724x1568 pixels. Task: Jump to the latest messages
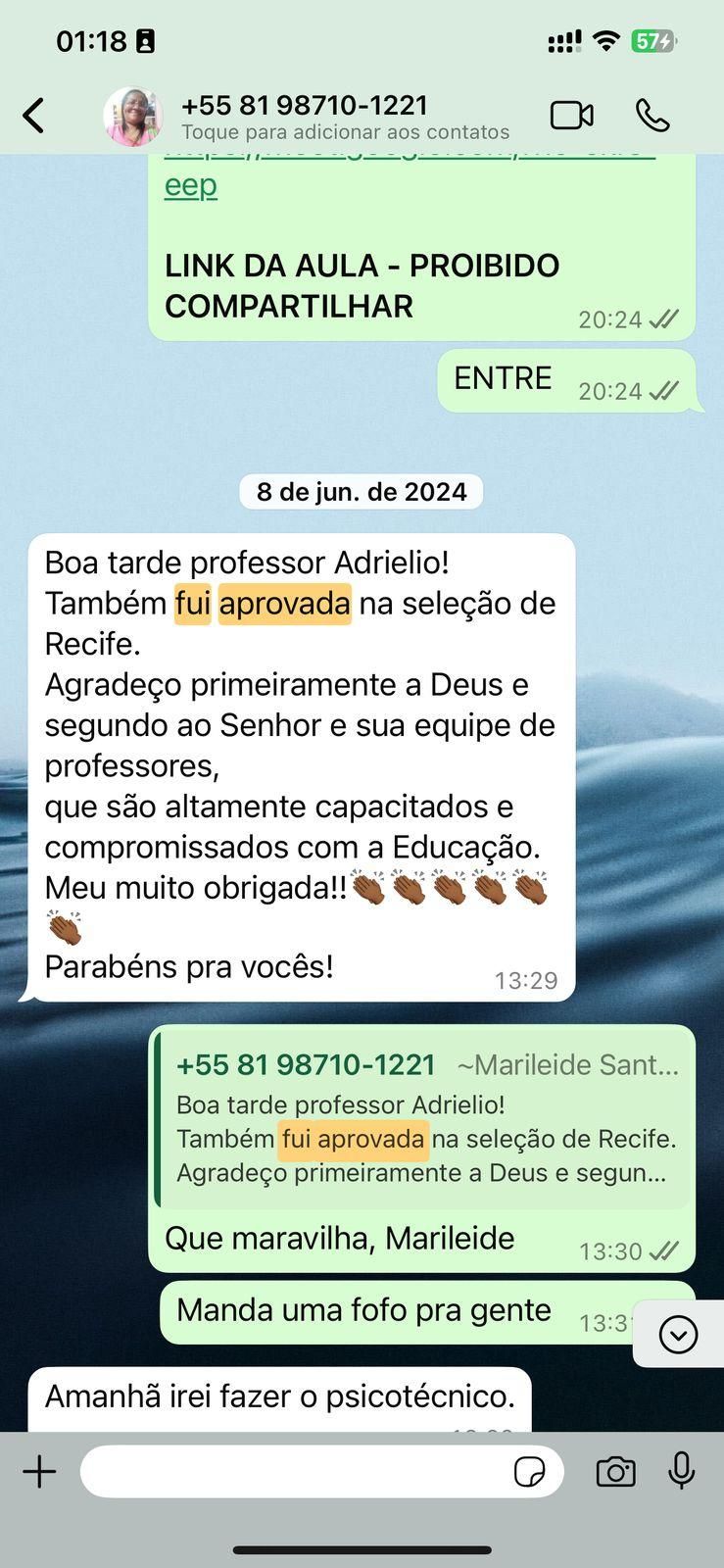(x=678, y=1334)
